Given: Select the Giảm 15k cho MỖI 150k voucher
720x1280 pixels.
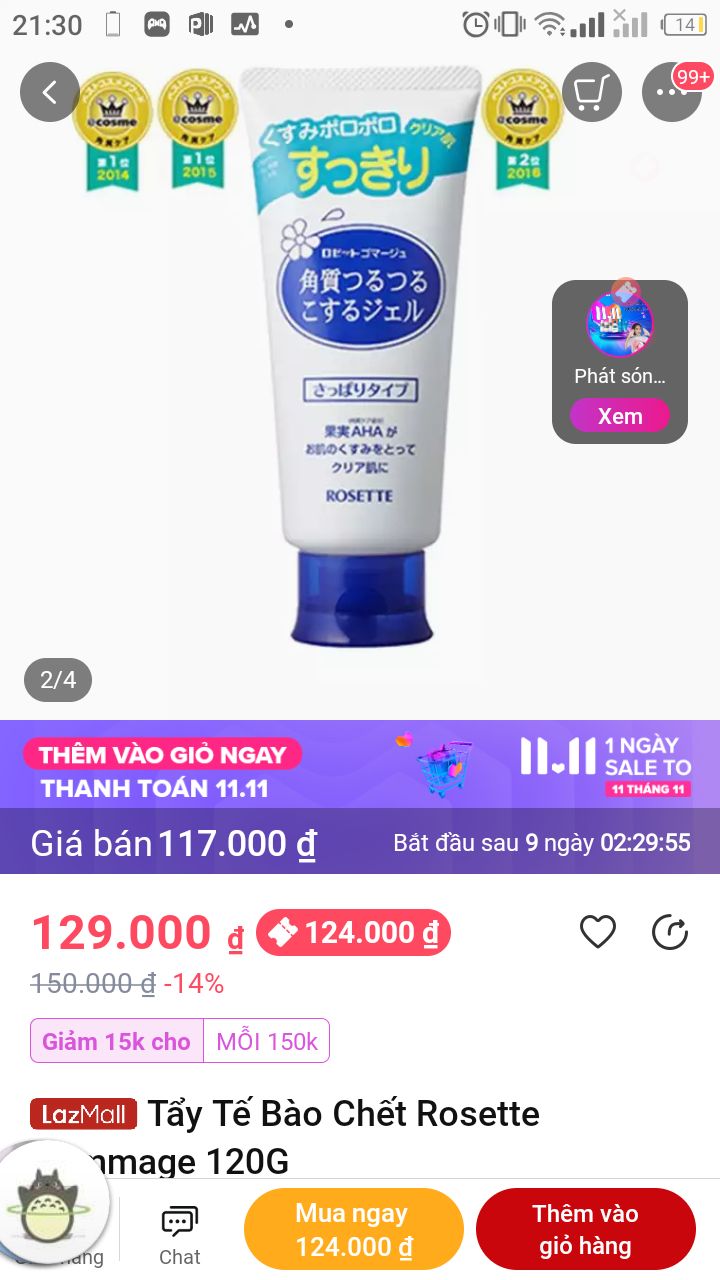Looking at the screenshot, I should 180,1041.
